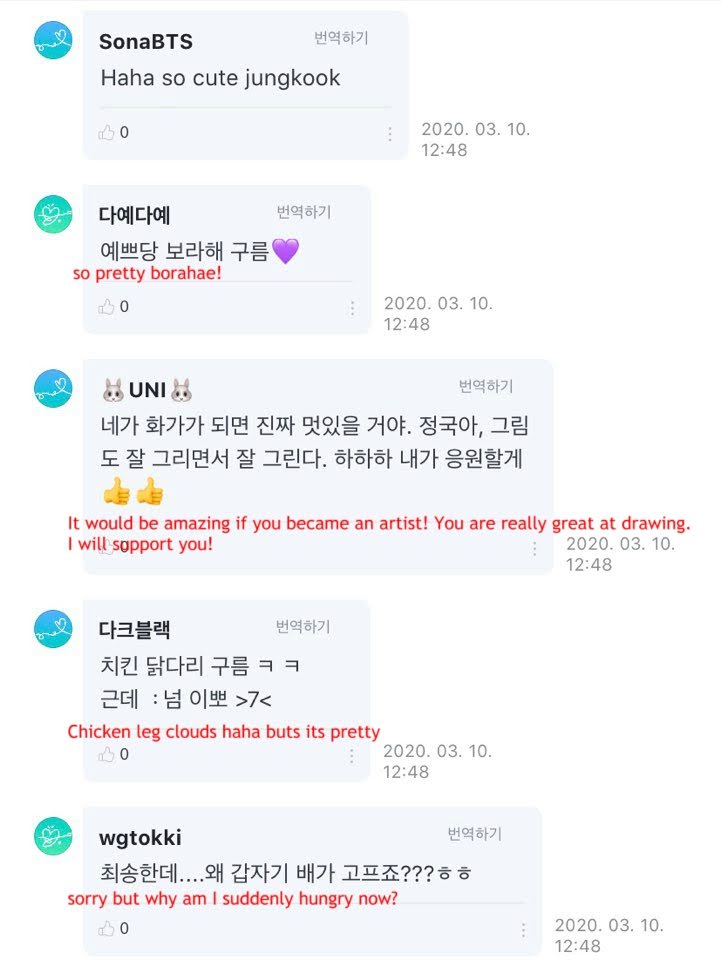
Task: Translate wgtokki's comment via 번역하기
Action: click(x=474, y=834)
